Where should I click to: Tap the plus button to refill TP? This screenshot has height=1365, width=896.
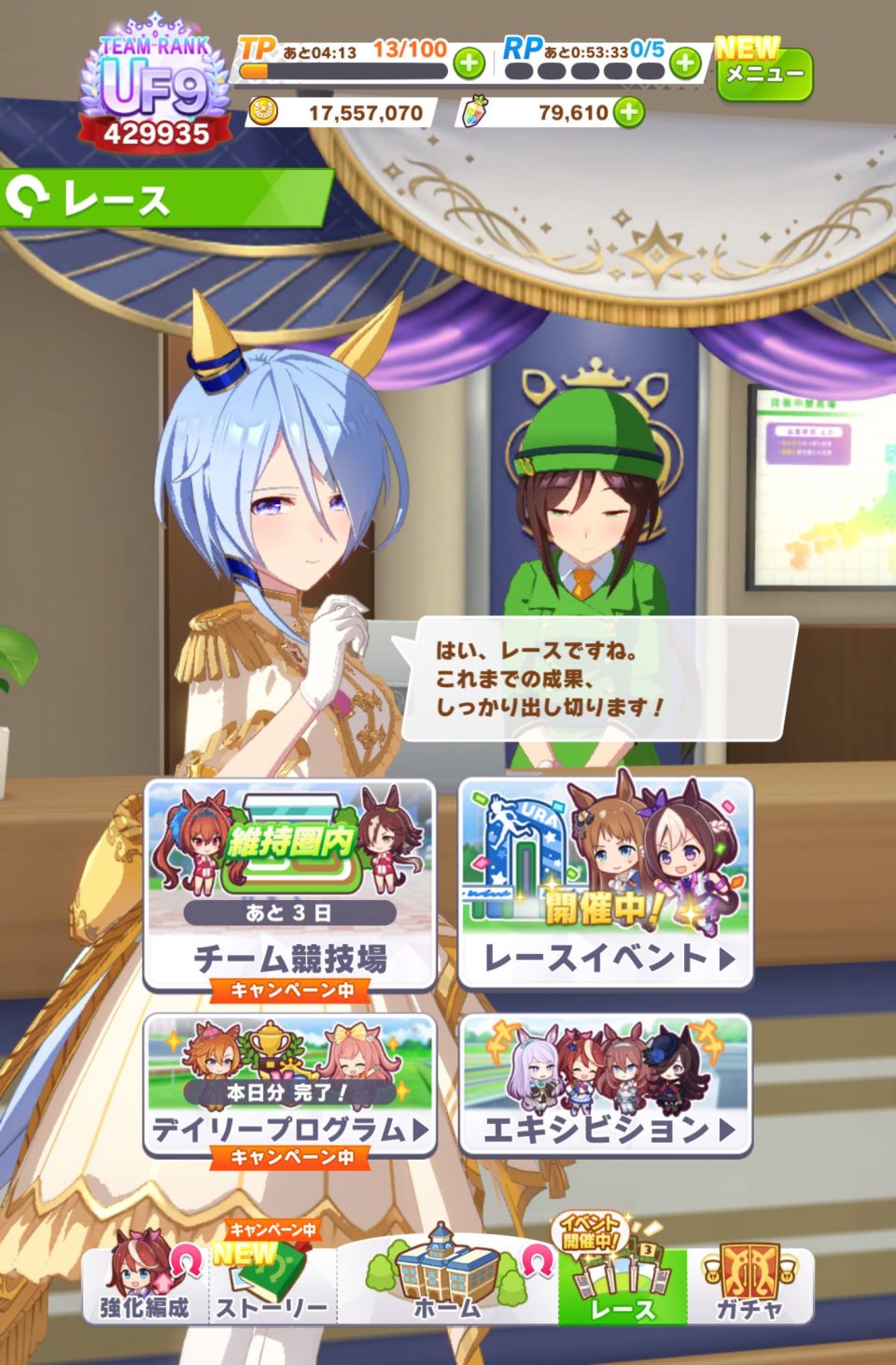[x=469, y=63]
